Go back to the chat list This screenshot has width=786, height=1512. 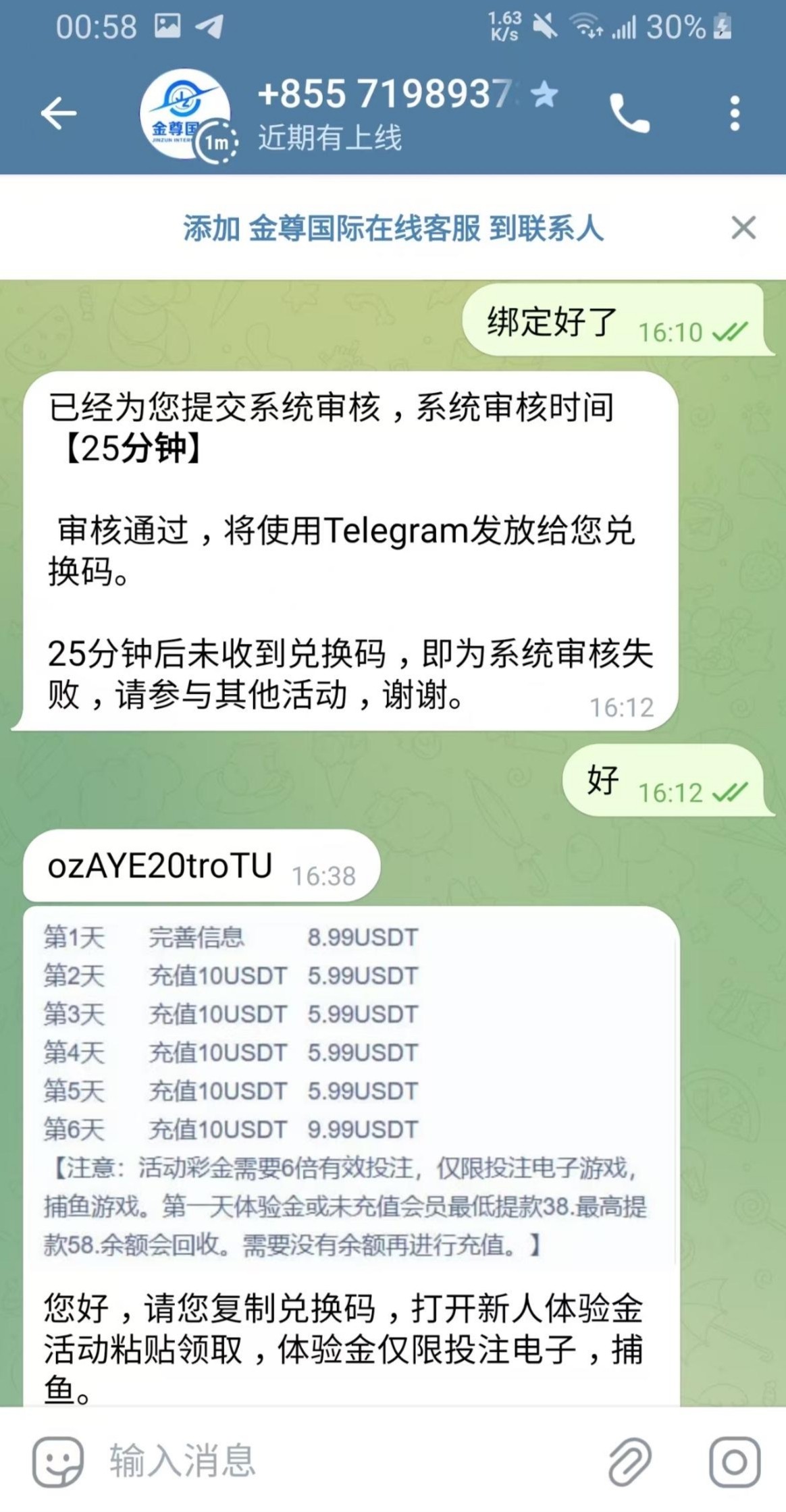(x=59, y=113)
